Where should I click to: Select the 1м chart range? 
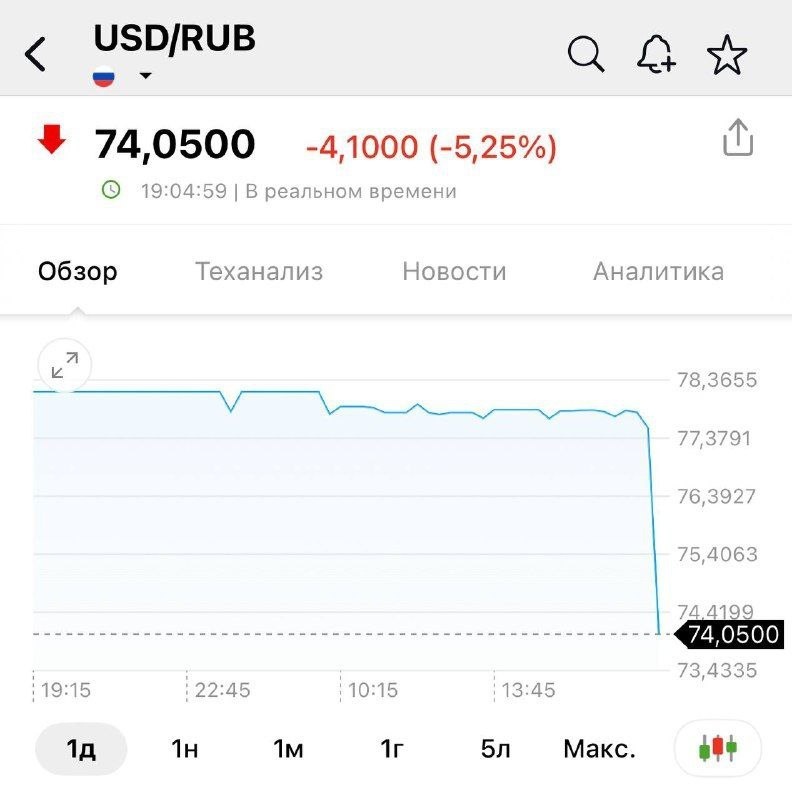click(288, 749)
